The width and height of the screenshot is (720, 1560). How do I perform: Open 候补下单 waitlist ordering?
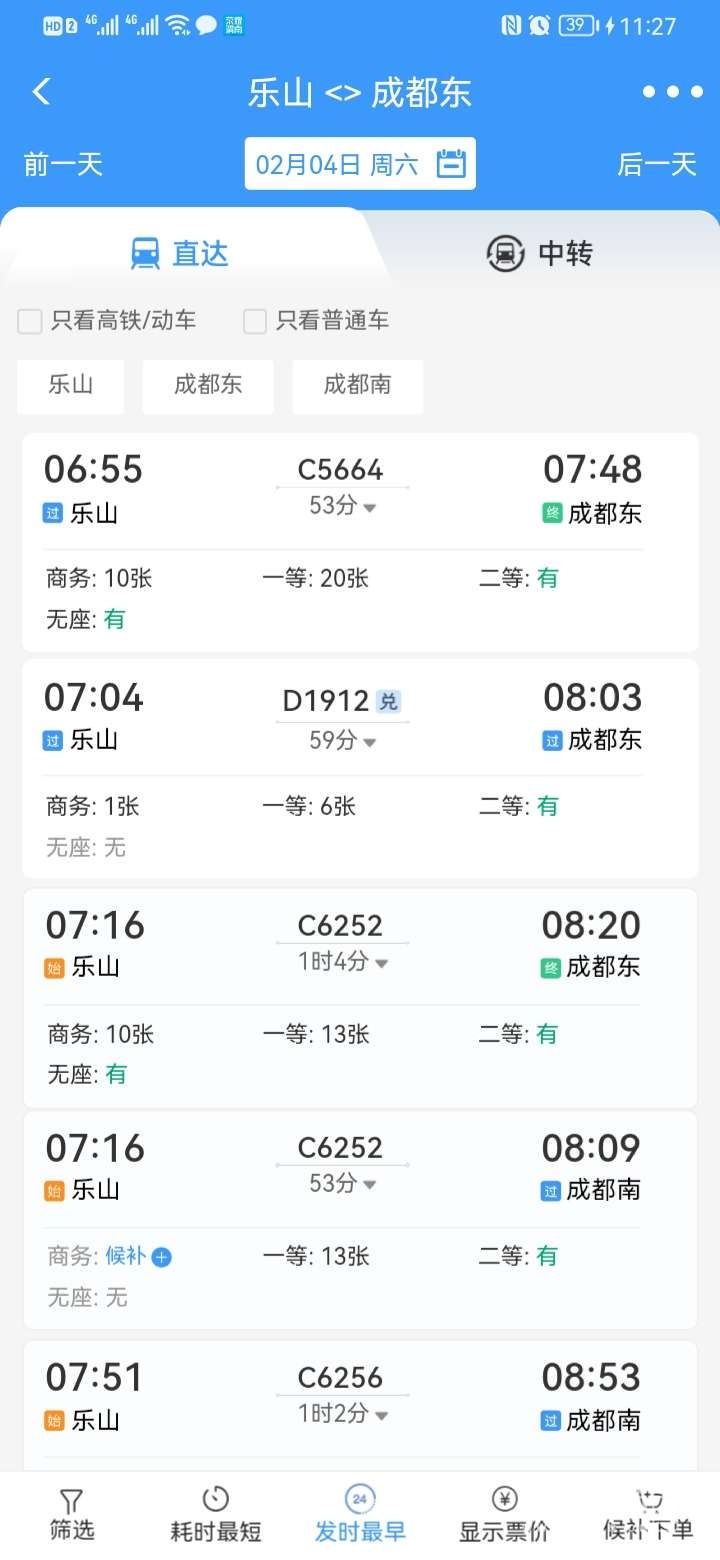coord(648,1515)
